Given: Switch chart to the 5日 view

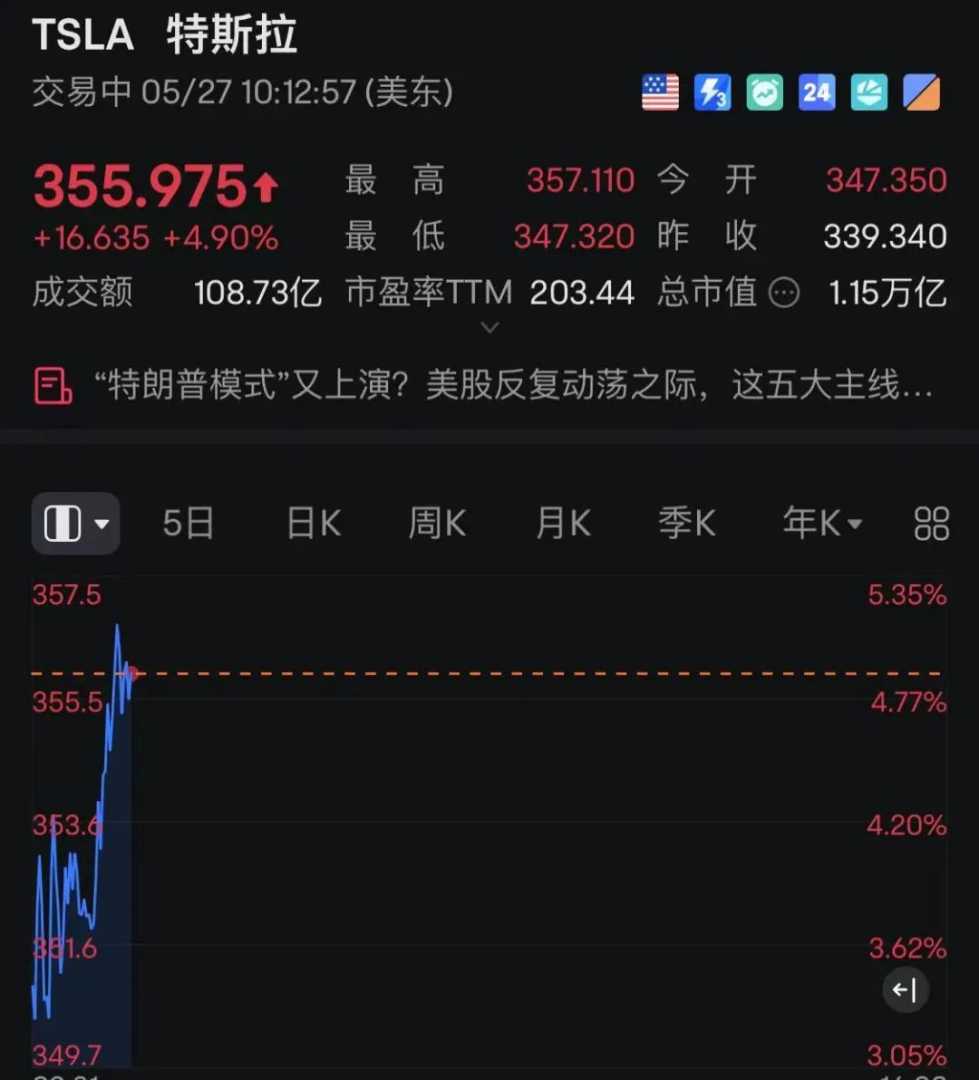Looking at the screenshot, I should coord(188,523).
